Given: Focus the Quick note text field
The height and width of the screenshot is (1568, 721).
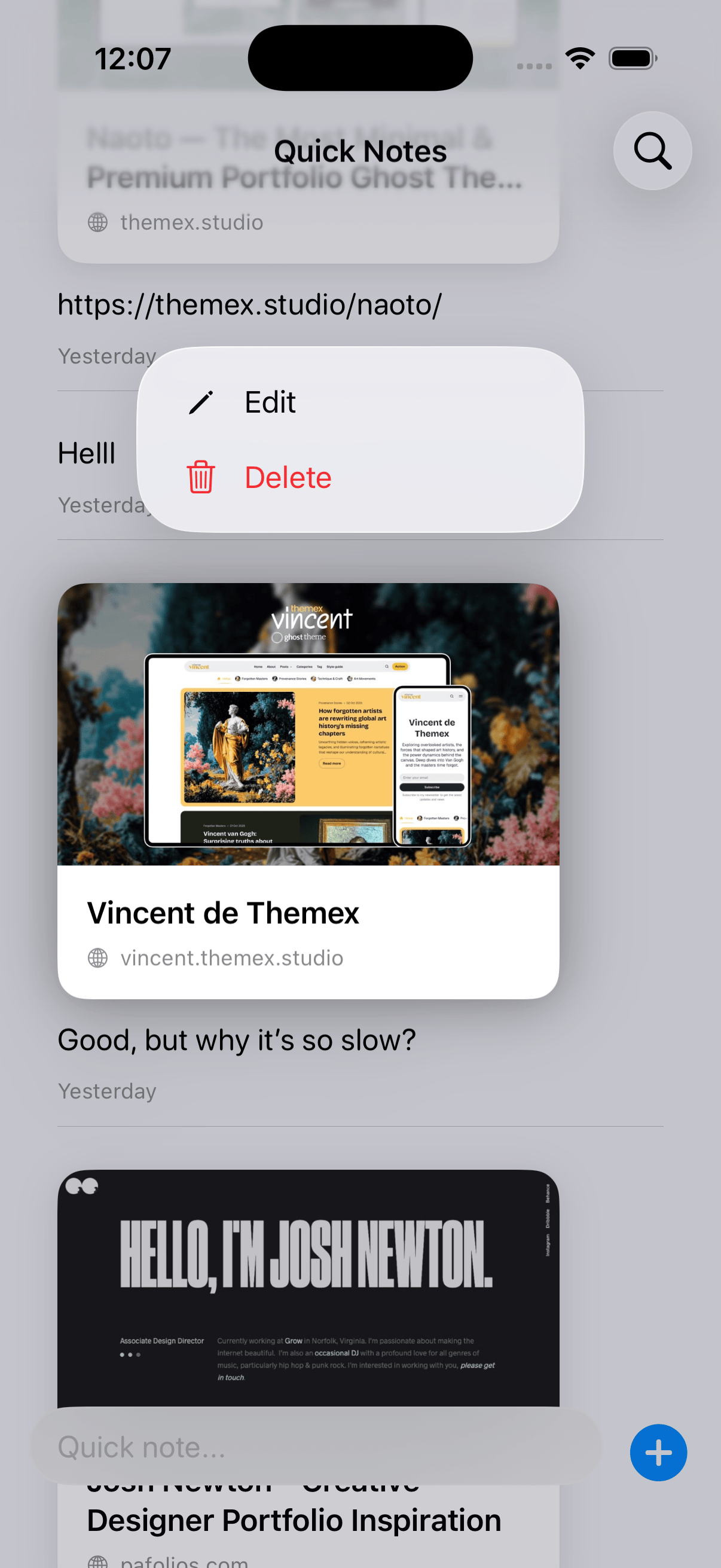Looking at the screenshot, I should 316,1447.
